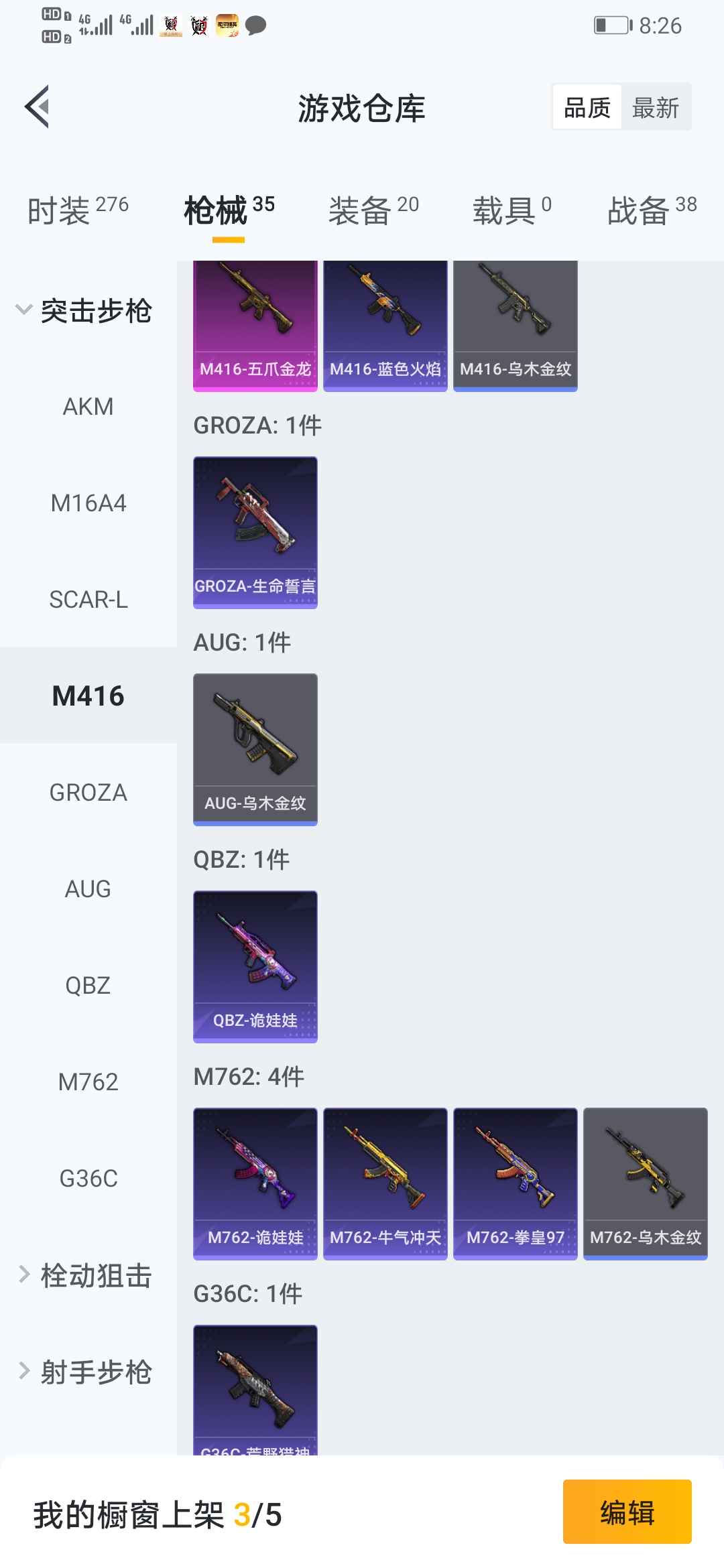Screen dimensions: 724x1568
Task: Jump to the SCAR-L section
Action: (x=88, y=600)
